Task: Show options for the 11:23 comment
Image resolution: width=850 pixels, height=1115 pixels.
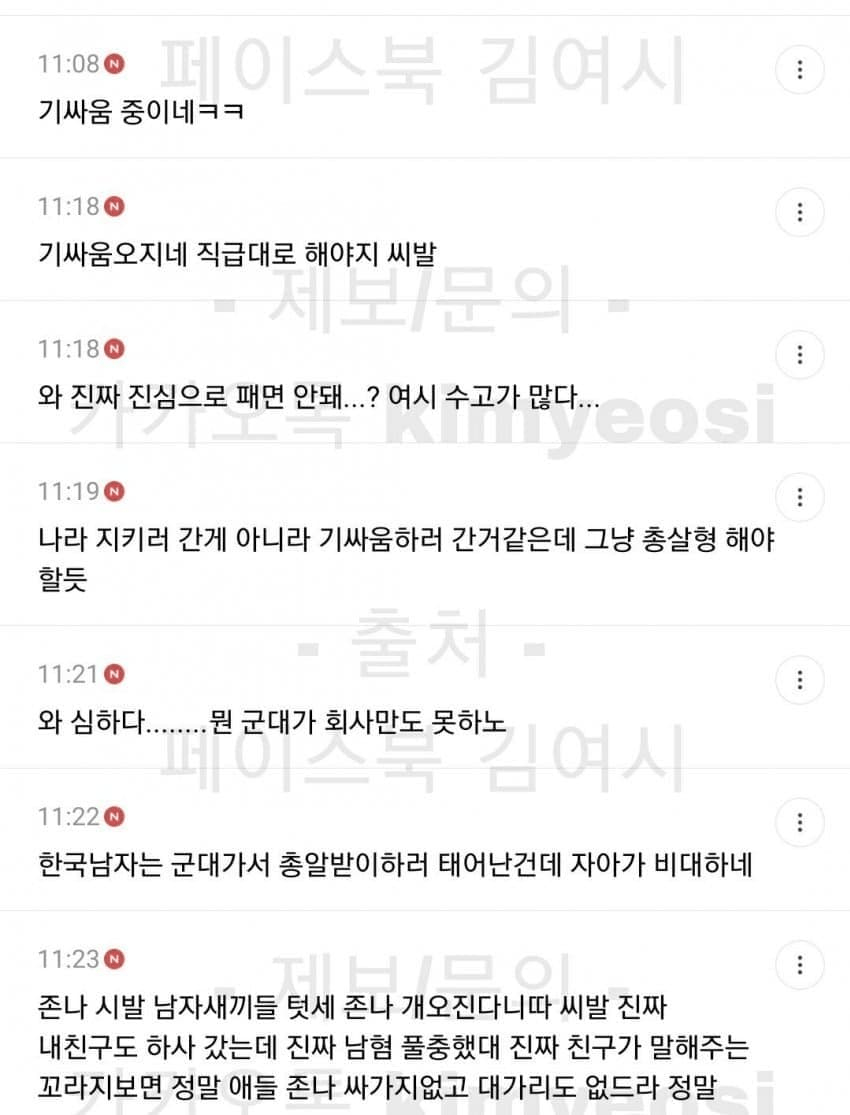Action: pyautogui.click(x=800, y=965)
